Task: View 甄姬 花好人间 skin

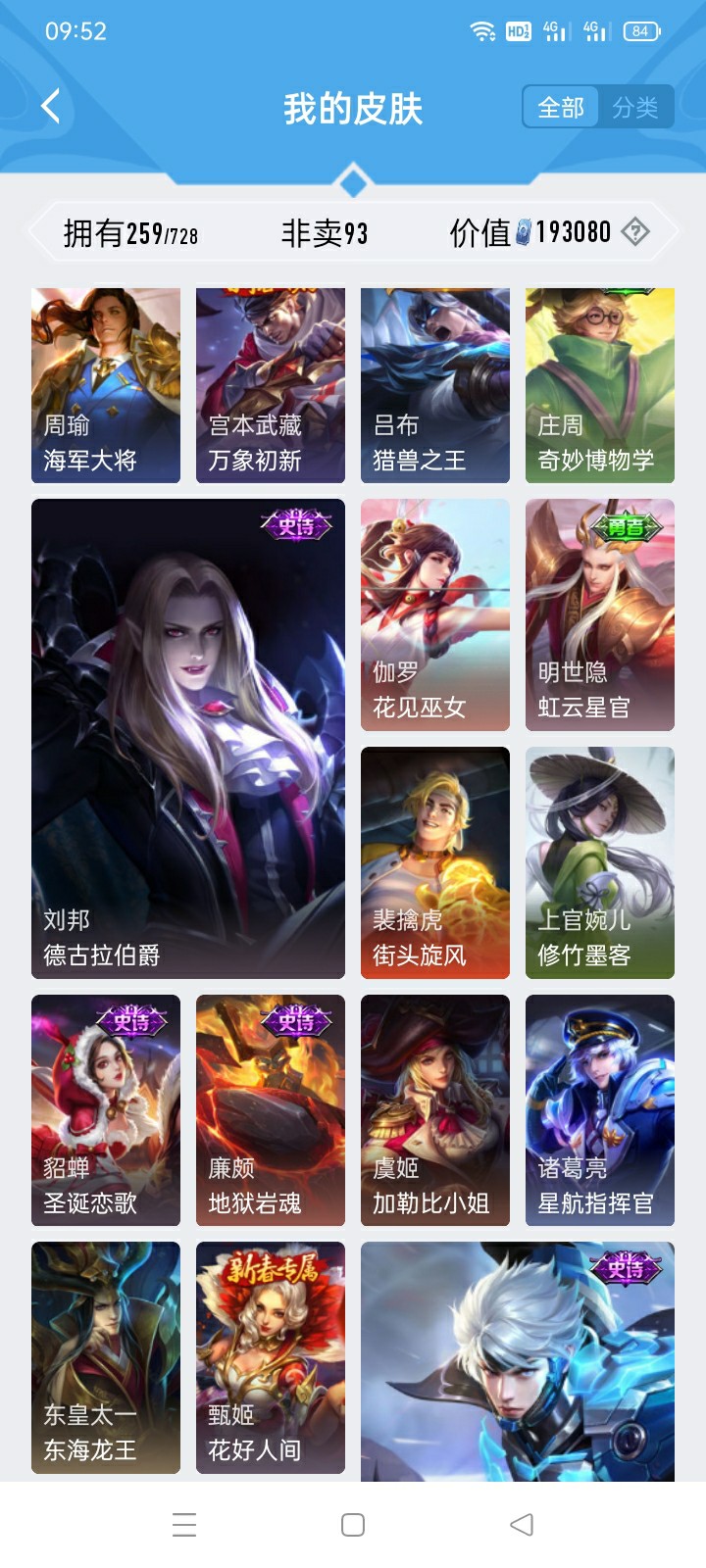Action: point(271,1357)
